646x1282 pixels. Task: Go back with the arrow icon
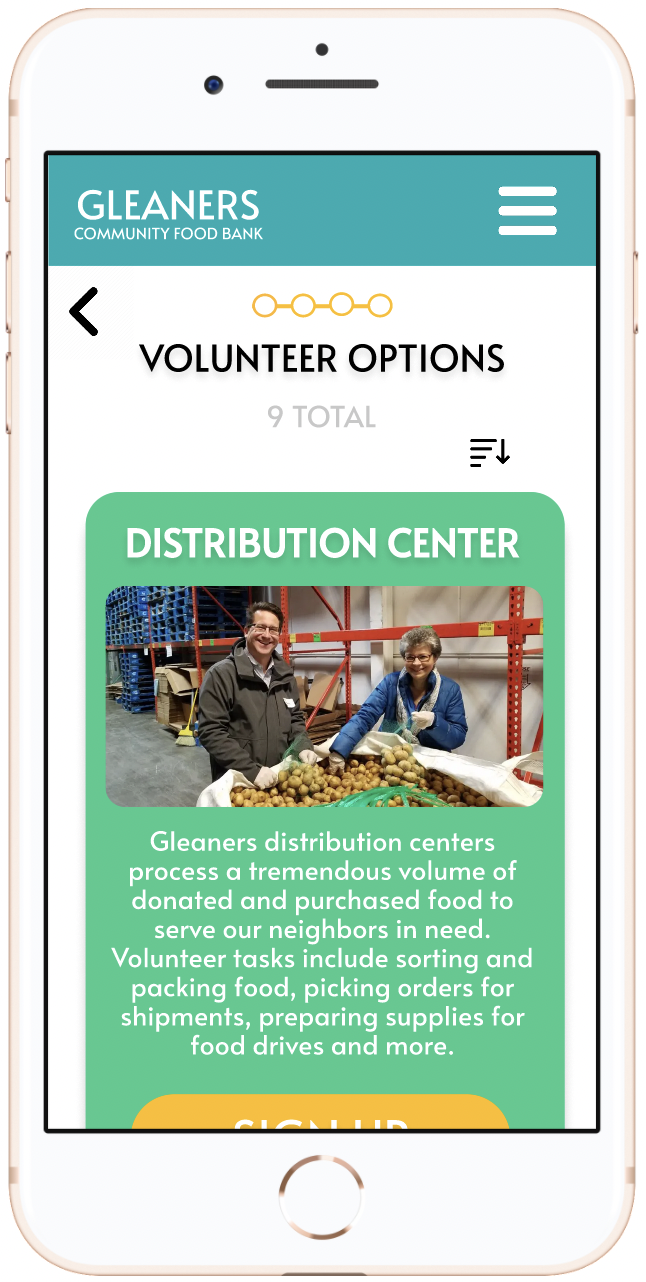pyautogui.click(x=84, y=311)
